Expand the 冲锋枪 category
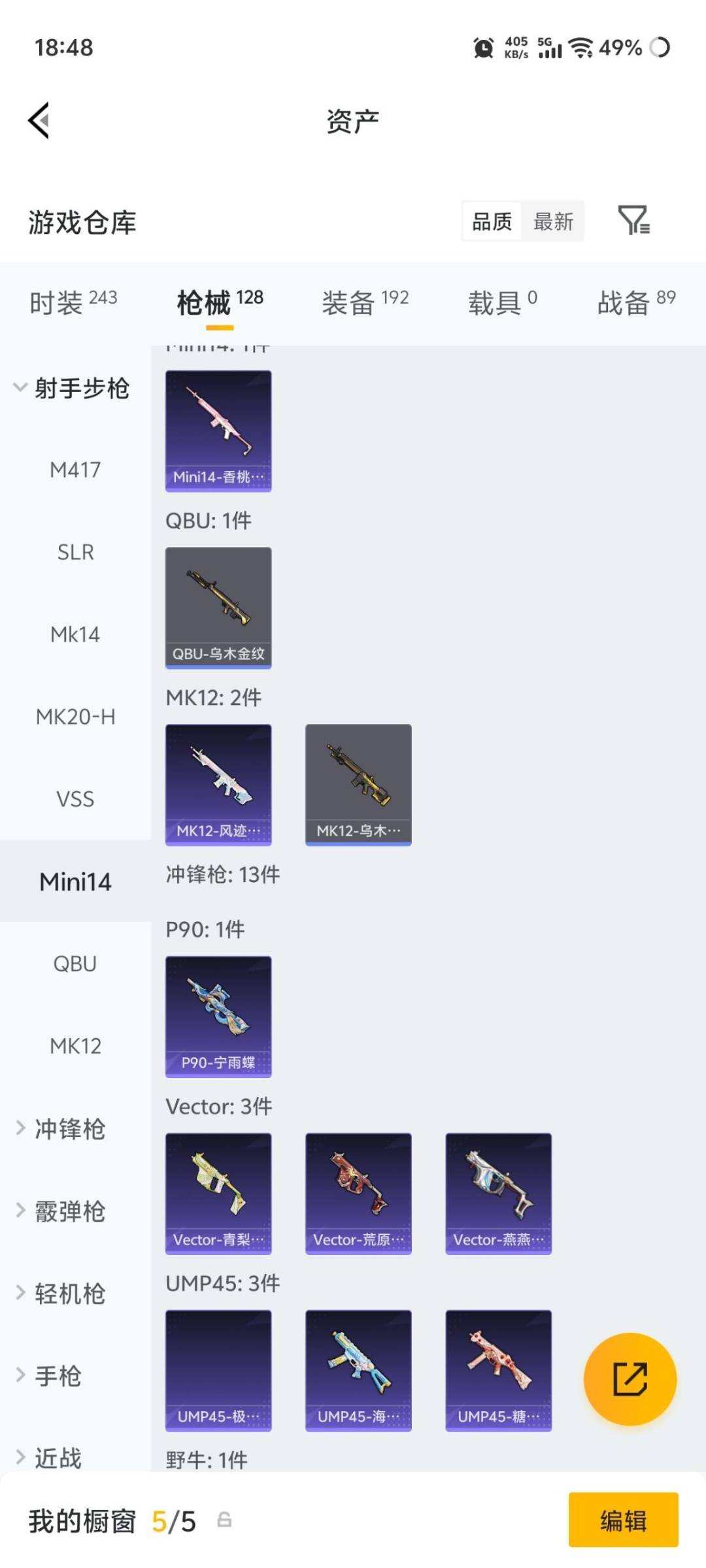This screenshot has width=706, height=1568. [x=60, y=1129]
